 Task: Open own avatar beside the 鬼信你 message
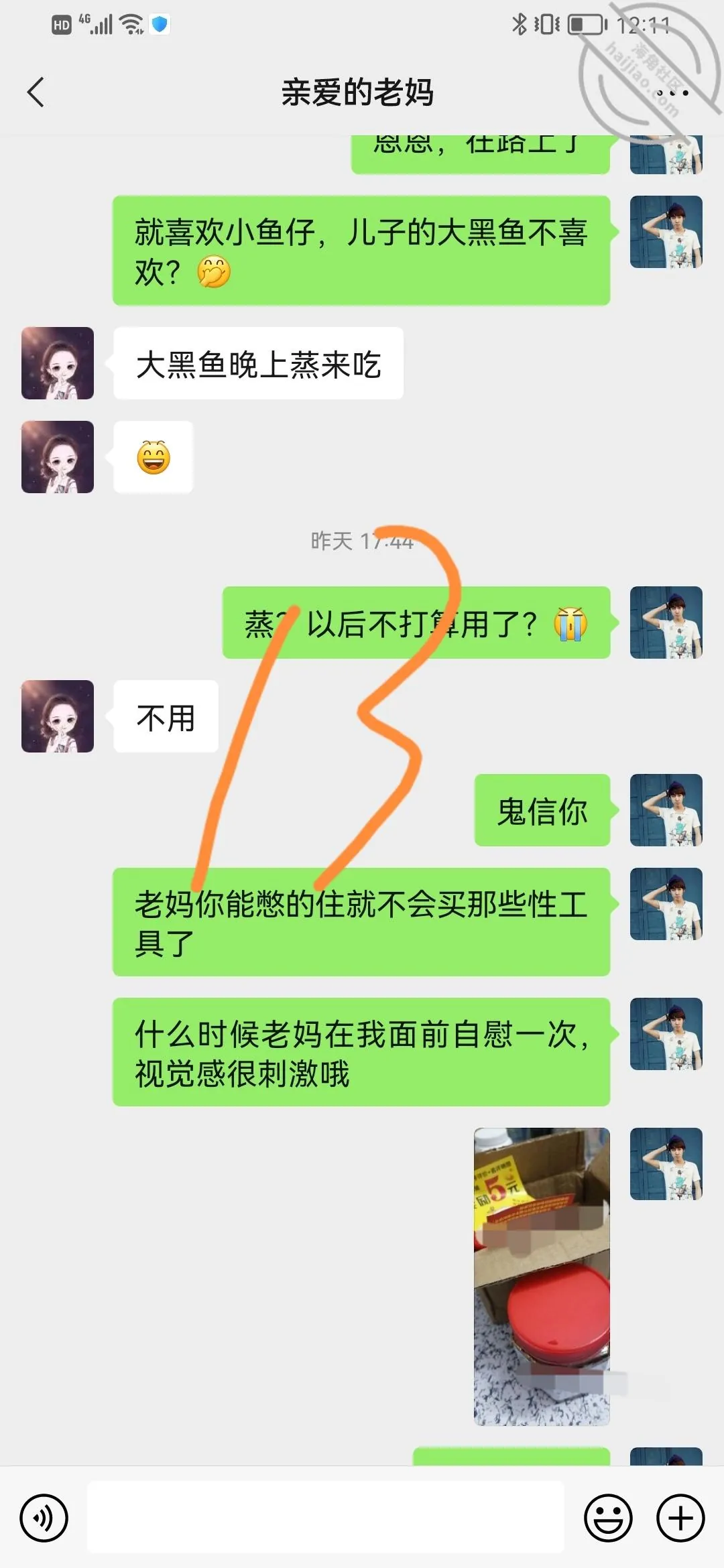pyautogui.click(x=666, y=810)
